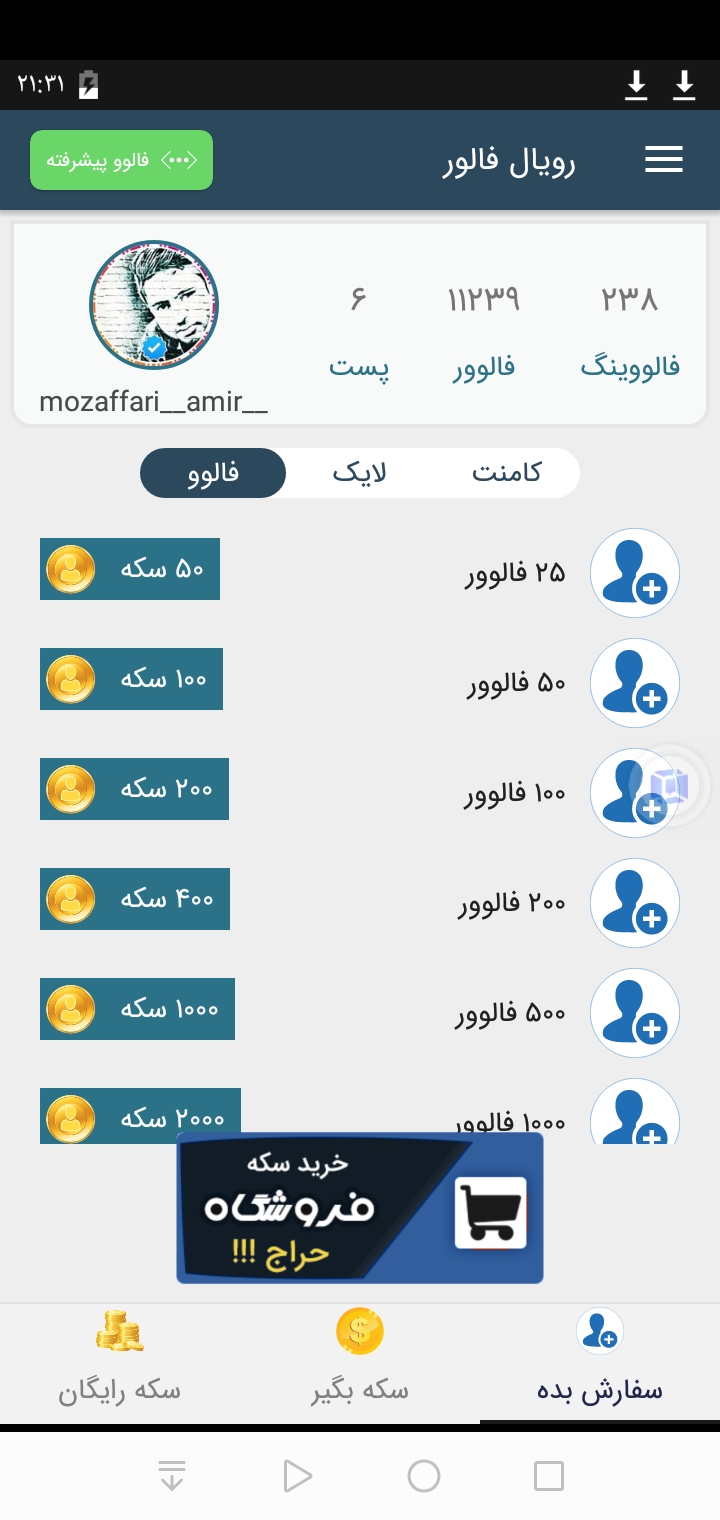This screenshot has width=720, height=1520.
Task: Open the download icon in the status bar
Action: click(x=636, y=86)
